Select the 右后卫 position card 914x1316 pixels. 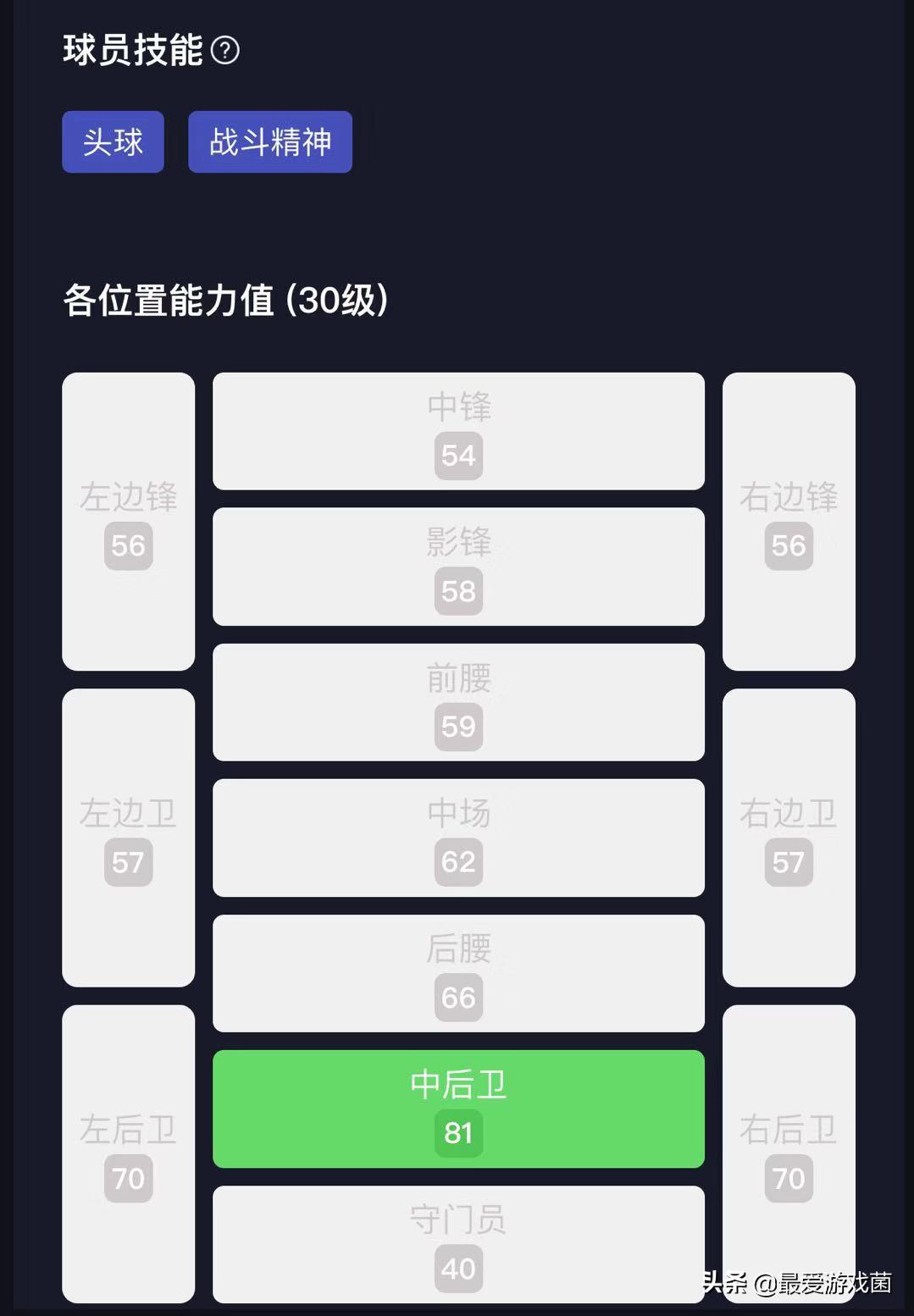click(788, 1152)
